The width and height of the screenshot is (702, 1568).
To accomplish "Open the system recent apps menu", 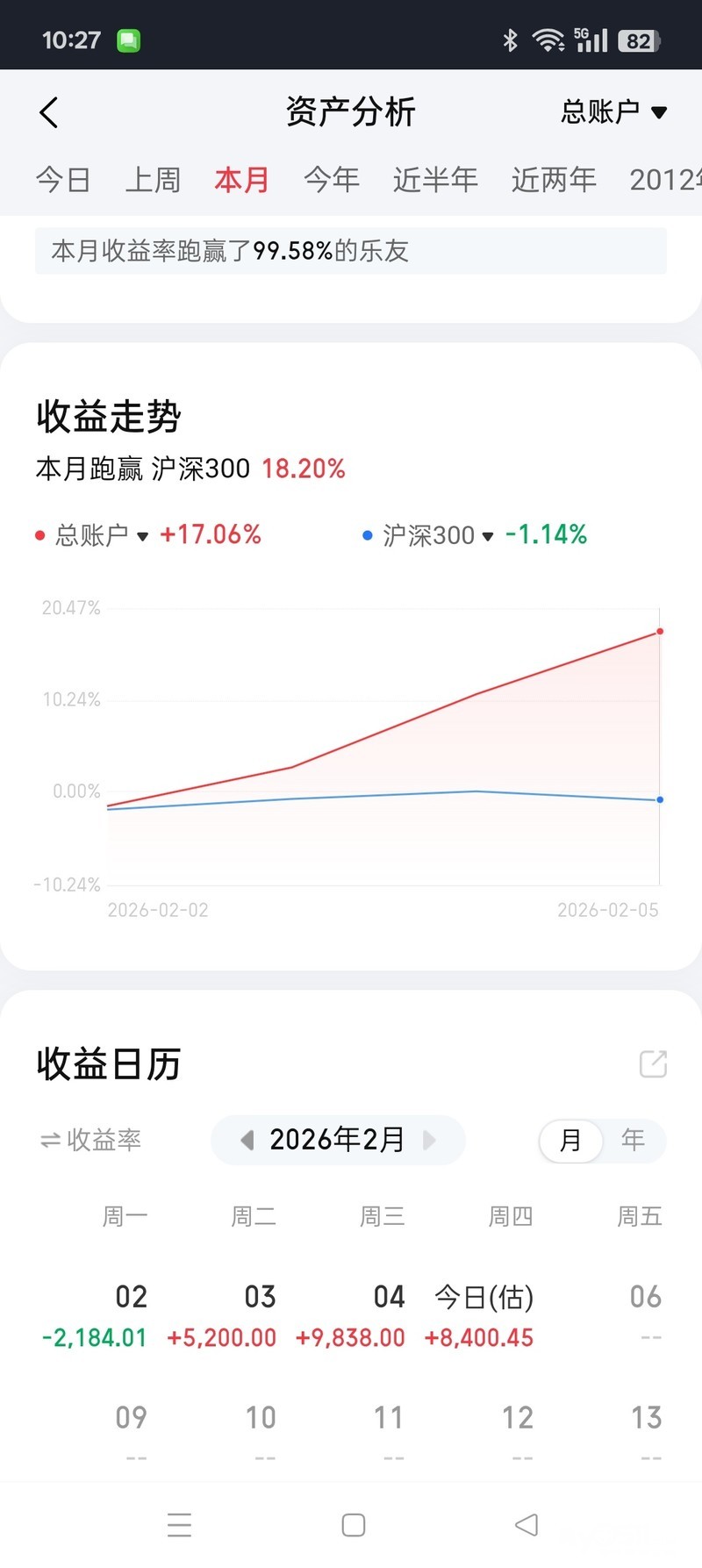I will [x=179, y=1525].
